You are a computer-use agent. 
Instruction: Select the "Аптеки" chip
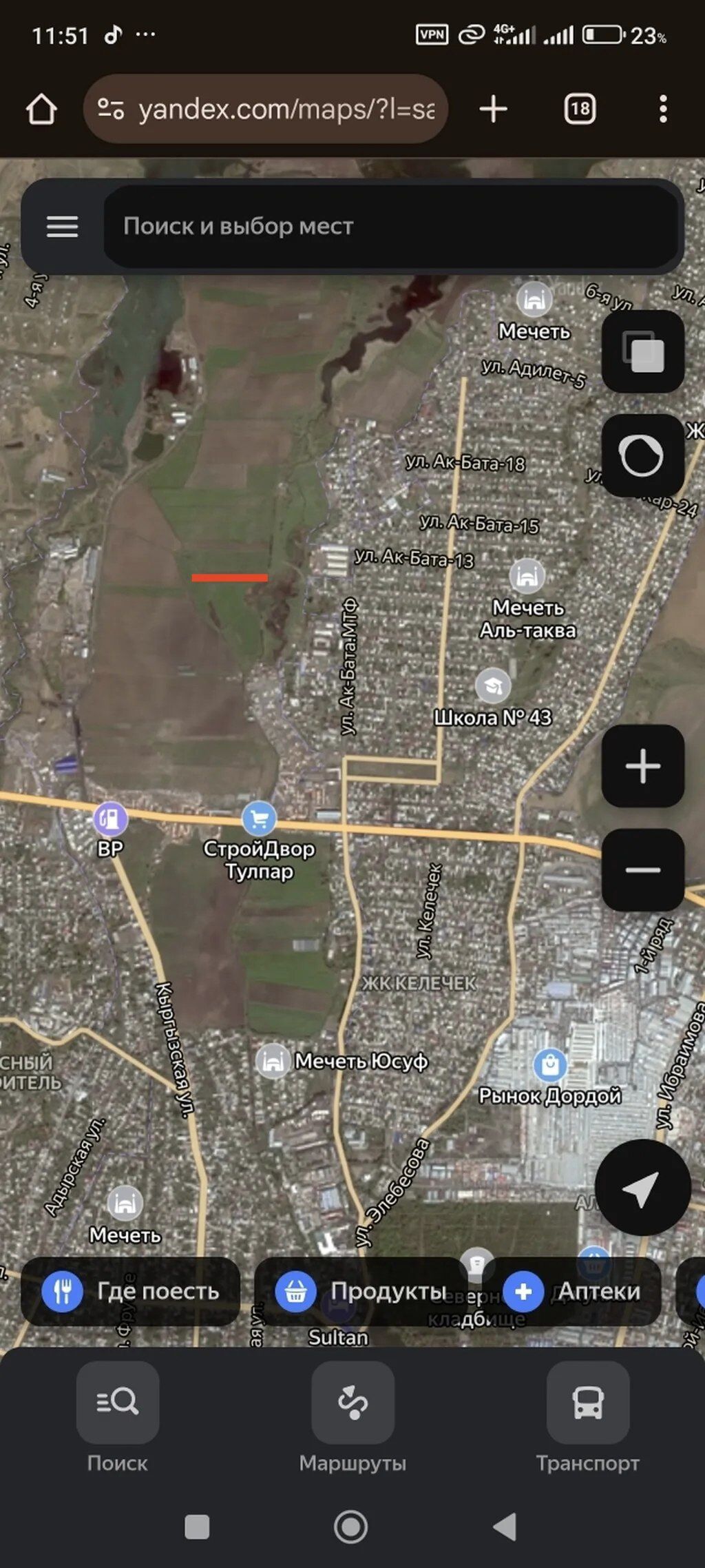[573, 1291]
